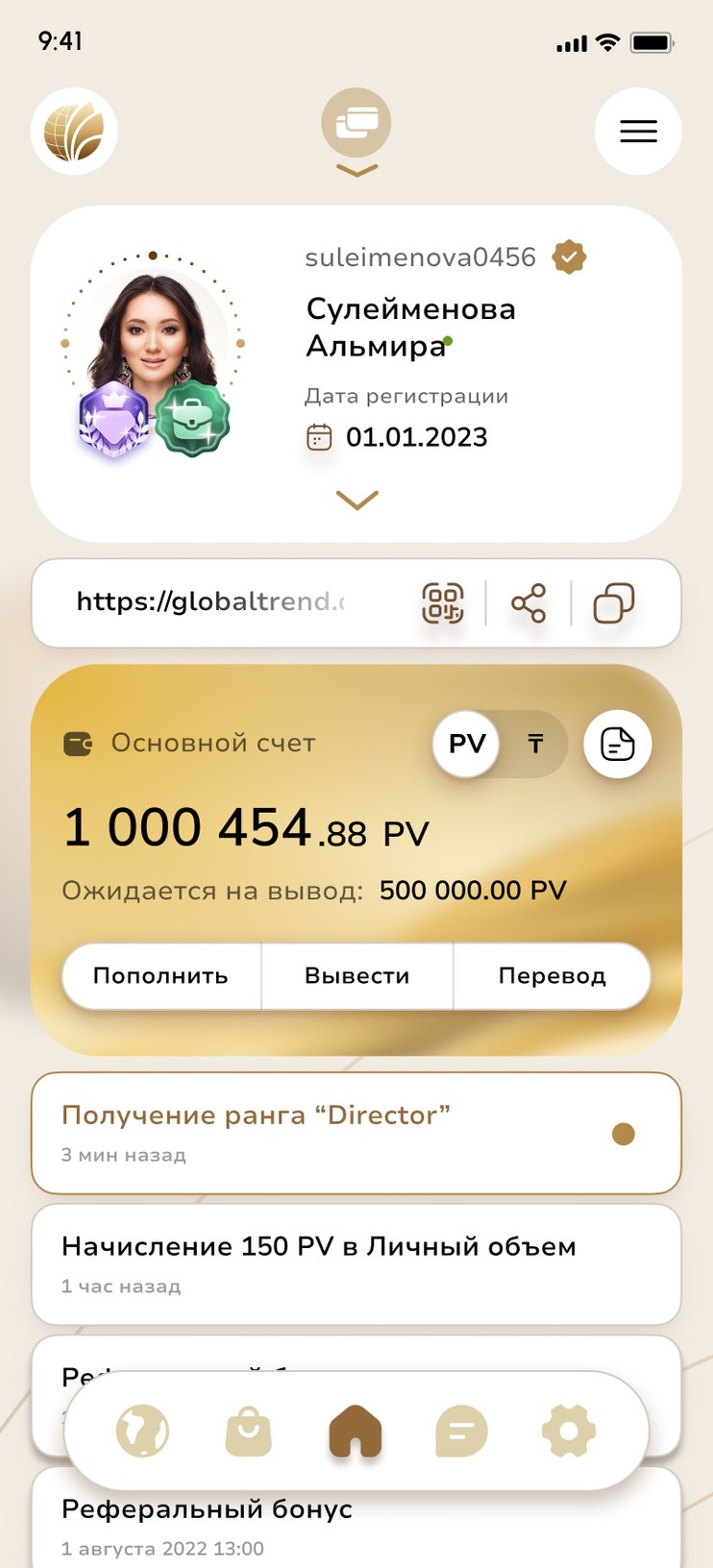
Task: Select the globe icon in bottom navigation
Action: click(x=142, y=1431)
